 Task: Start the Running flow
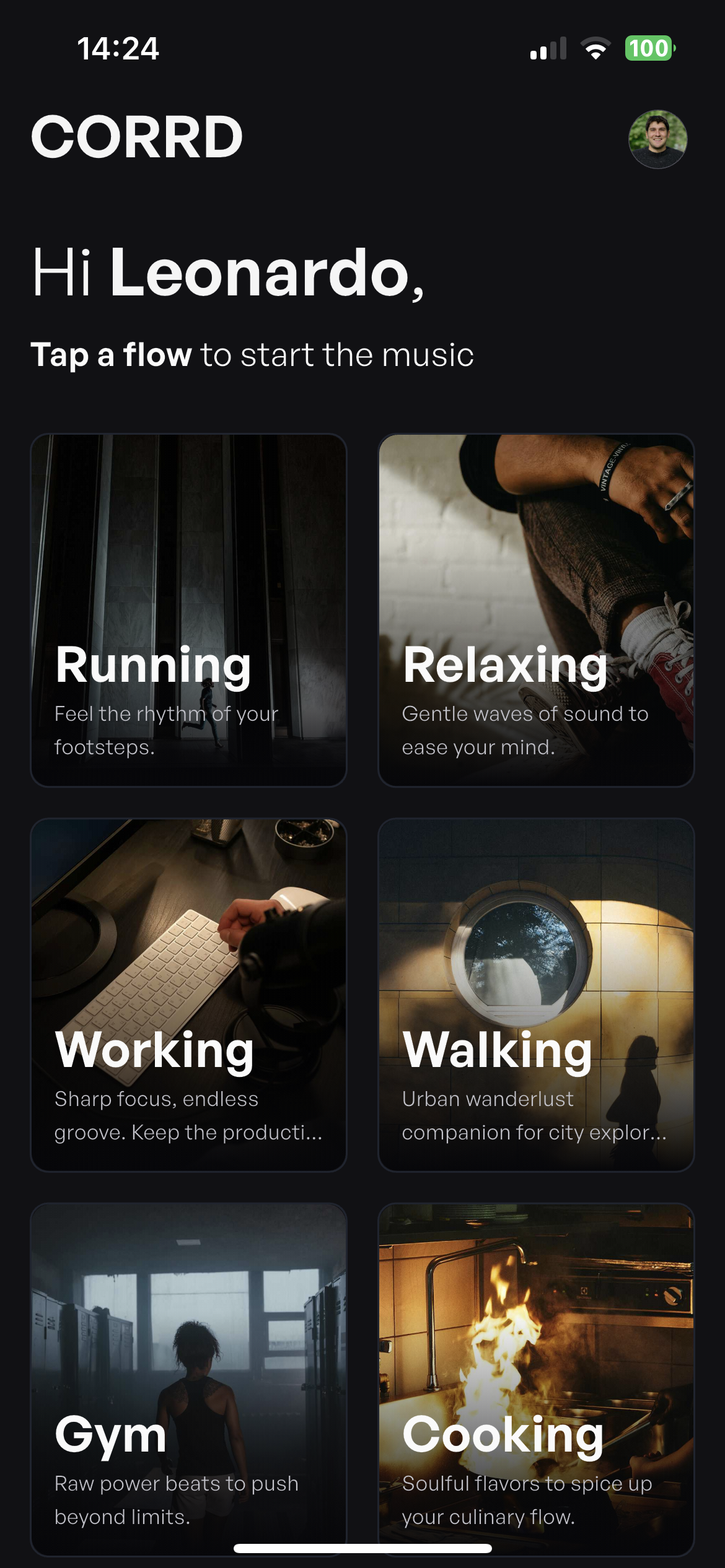188,610
